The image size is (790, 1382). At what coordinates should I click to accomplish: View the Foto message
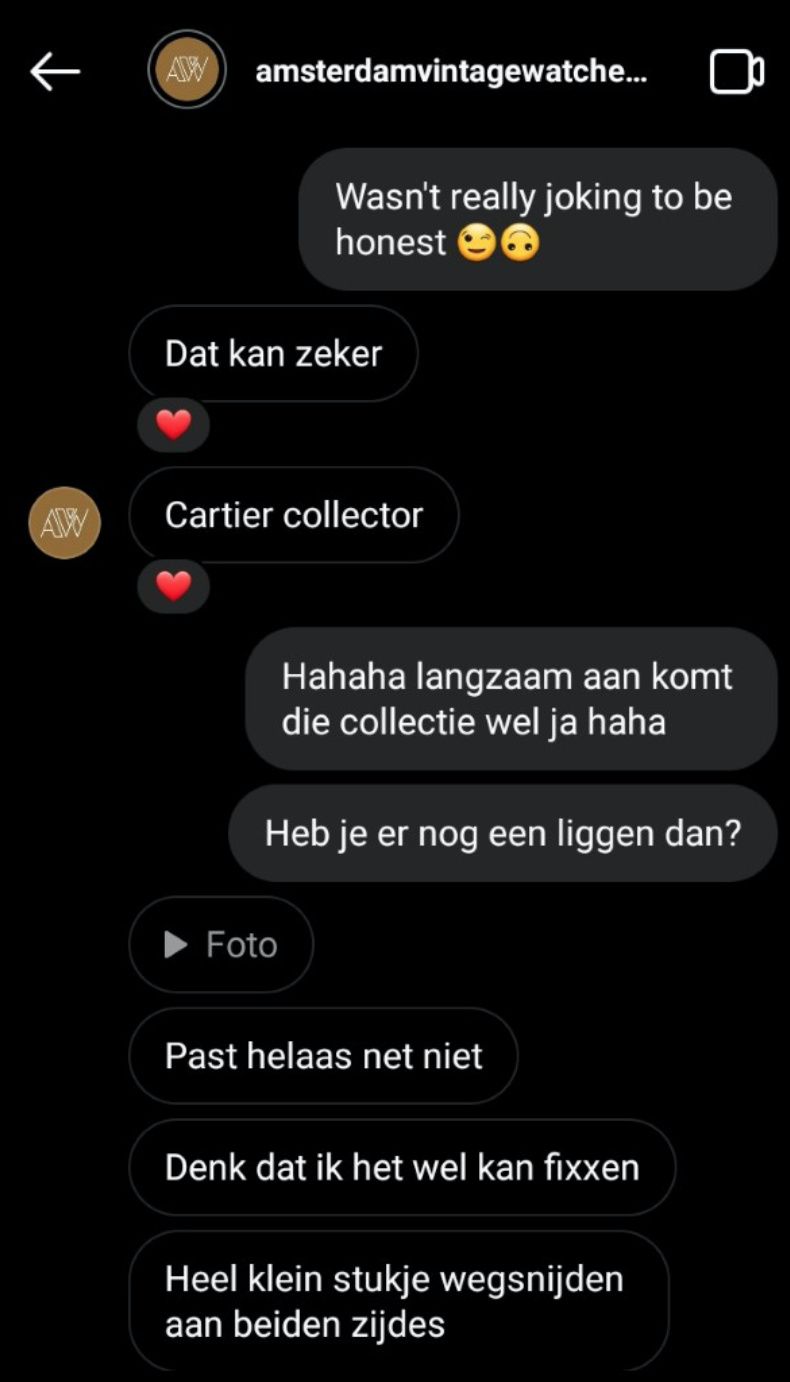221,944
